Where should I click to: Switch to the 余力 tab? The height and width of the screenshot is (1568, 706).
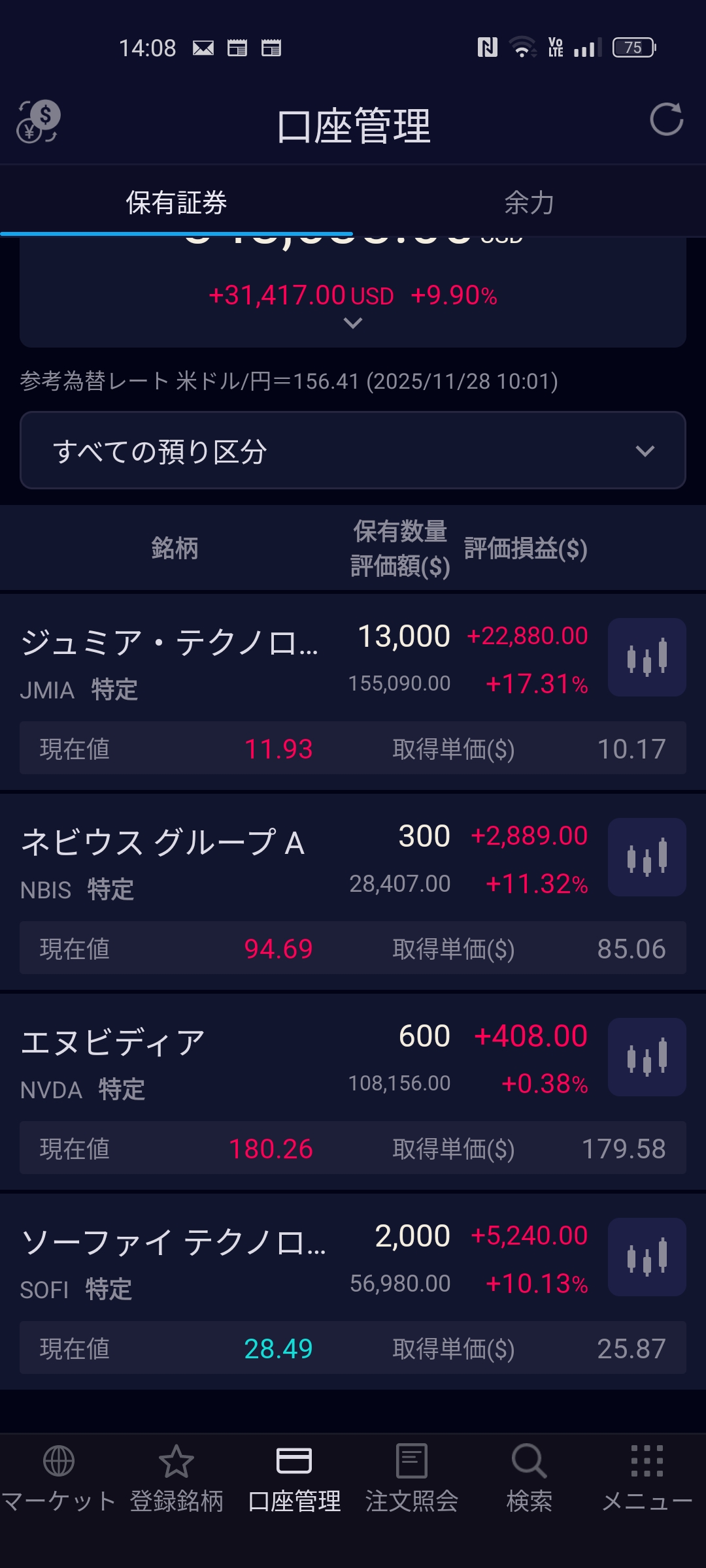(x=529, y=203)
